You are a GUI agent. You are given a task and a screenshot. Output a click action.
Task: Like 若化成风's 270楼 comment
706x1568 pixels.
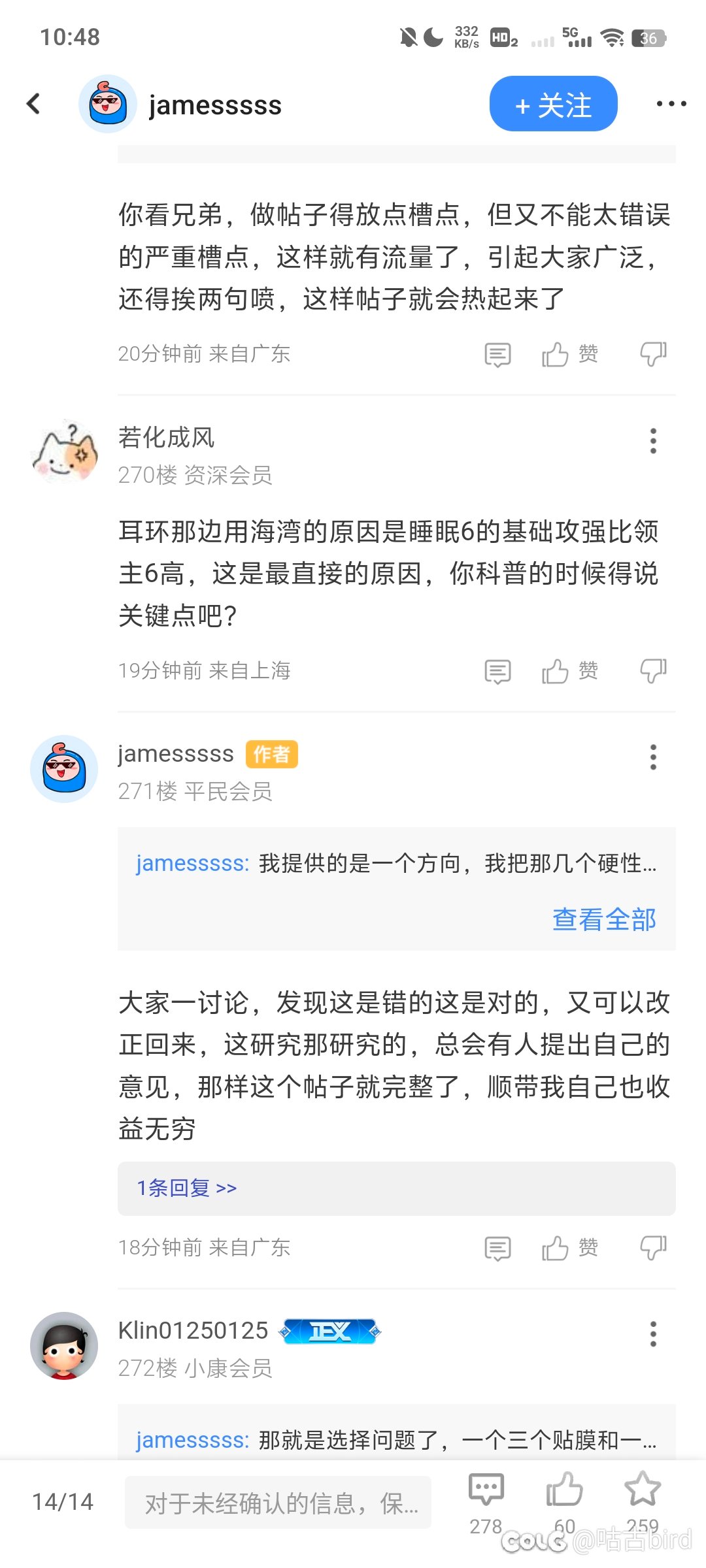pos(569,671)
